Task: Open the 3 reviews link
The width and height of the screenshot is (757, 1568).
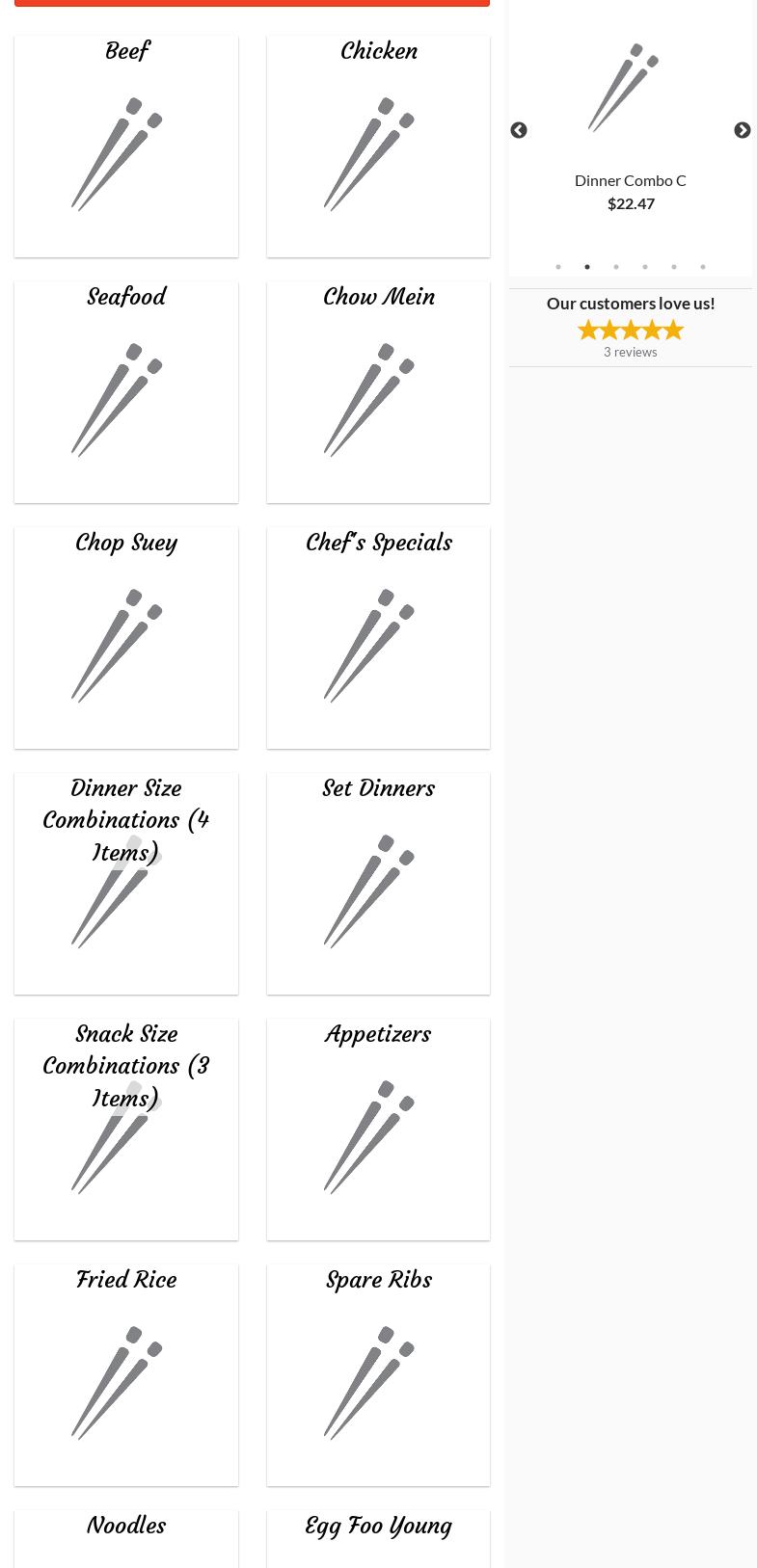Action: 630,352
